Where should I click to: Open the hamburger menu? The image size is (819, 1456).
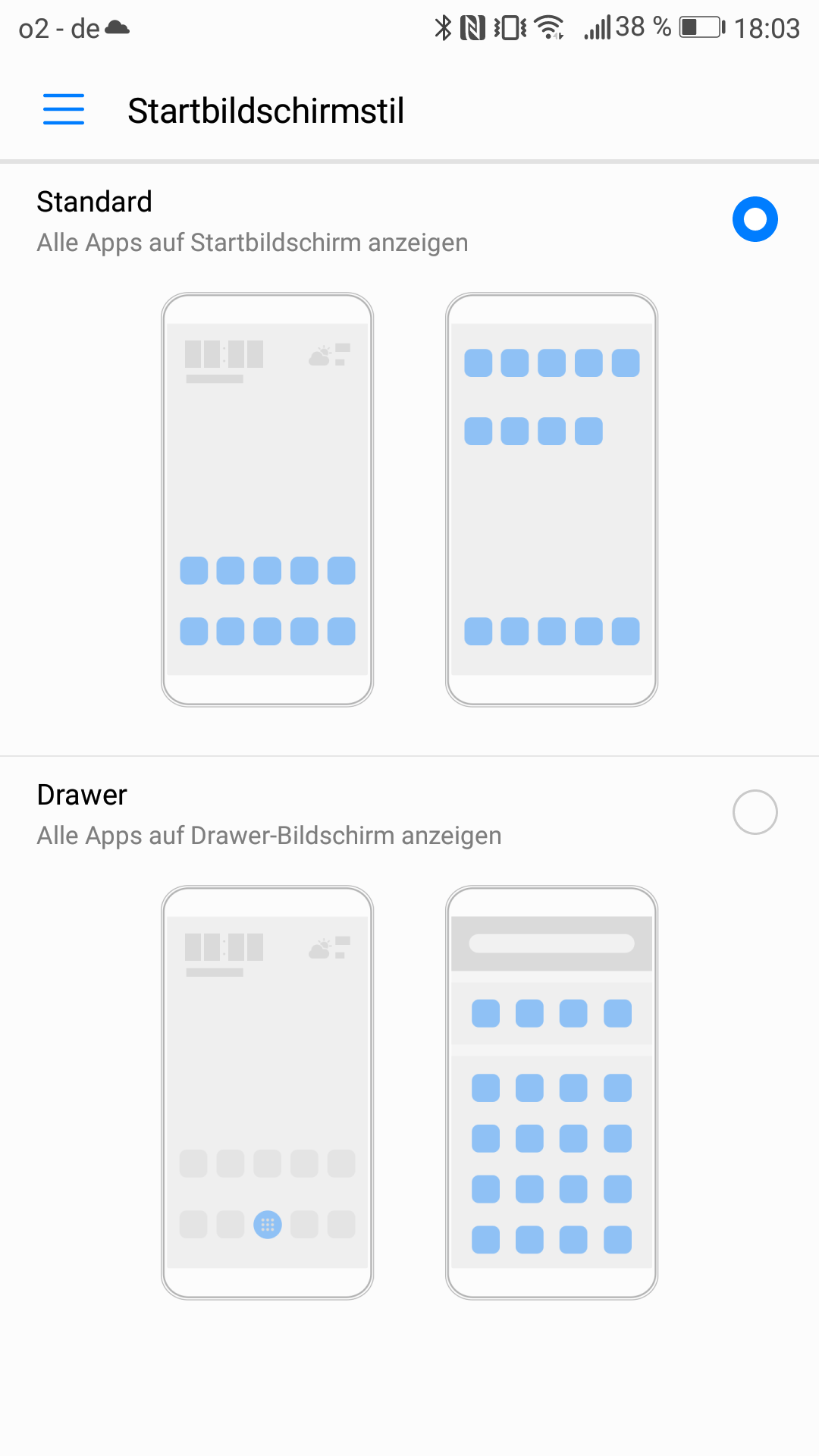click(x=64, y=109)
